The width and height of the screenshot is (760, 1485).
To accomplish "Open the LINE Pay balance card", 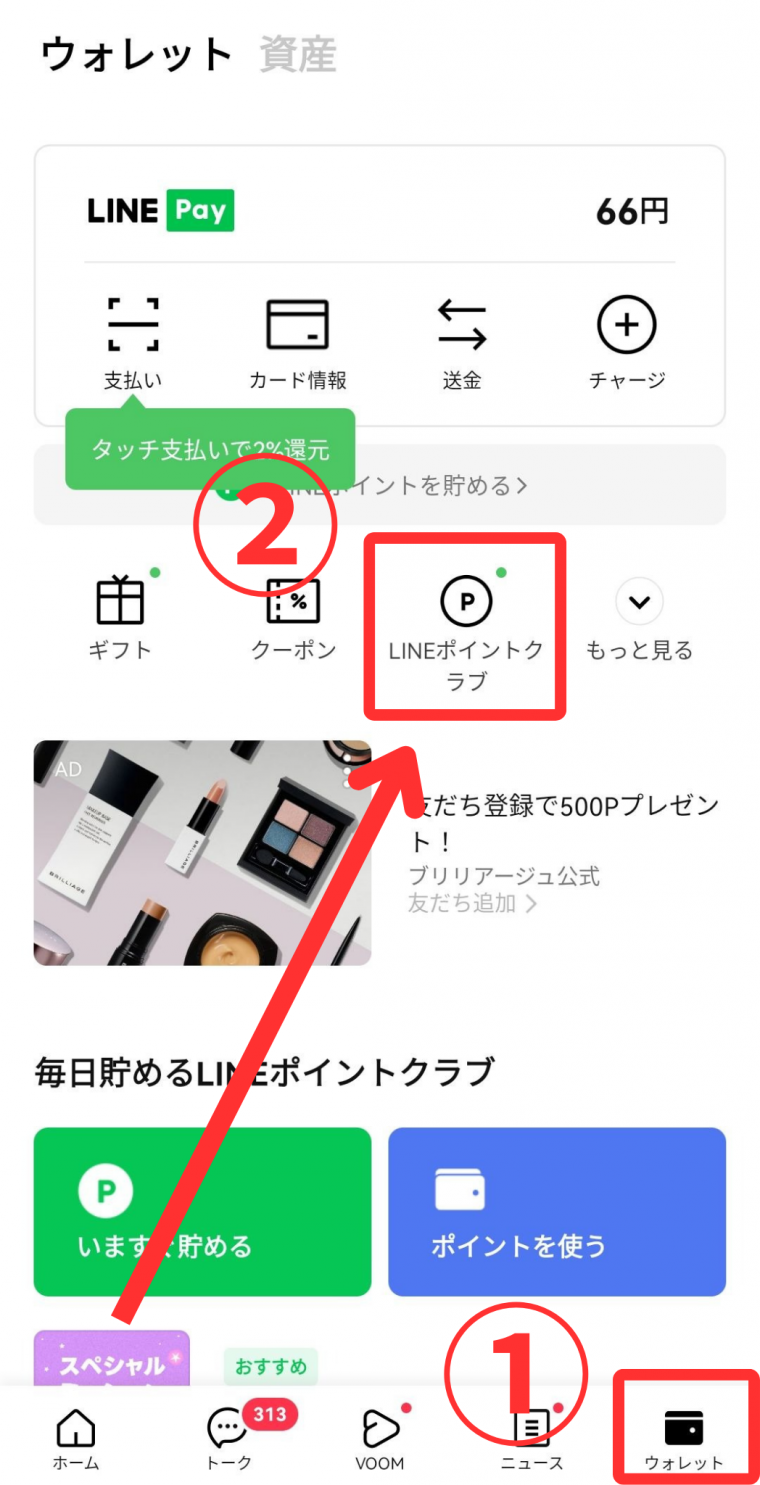I will click(x=380, y=212).
